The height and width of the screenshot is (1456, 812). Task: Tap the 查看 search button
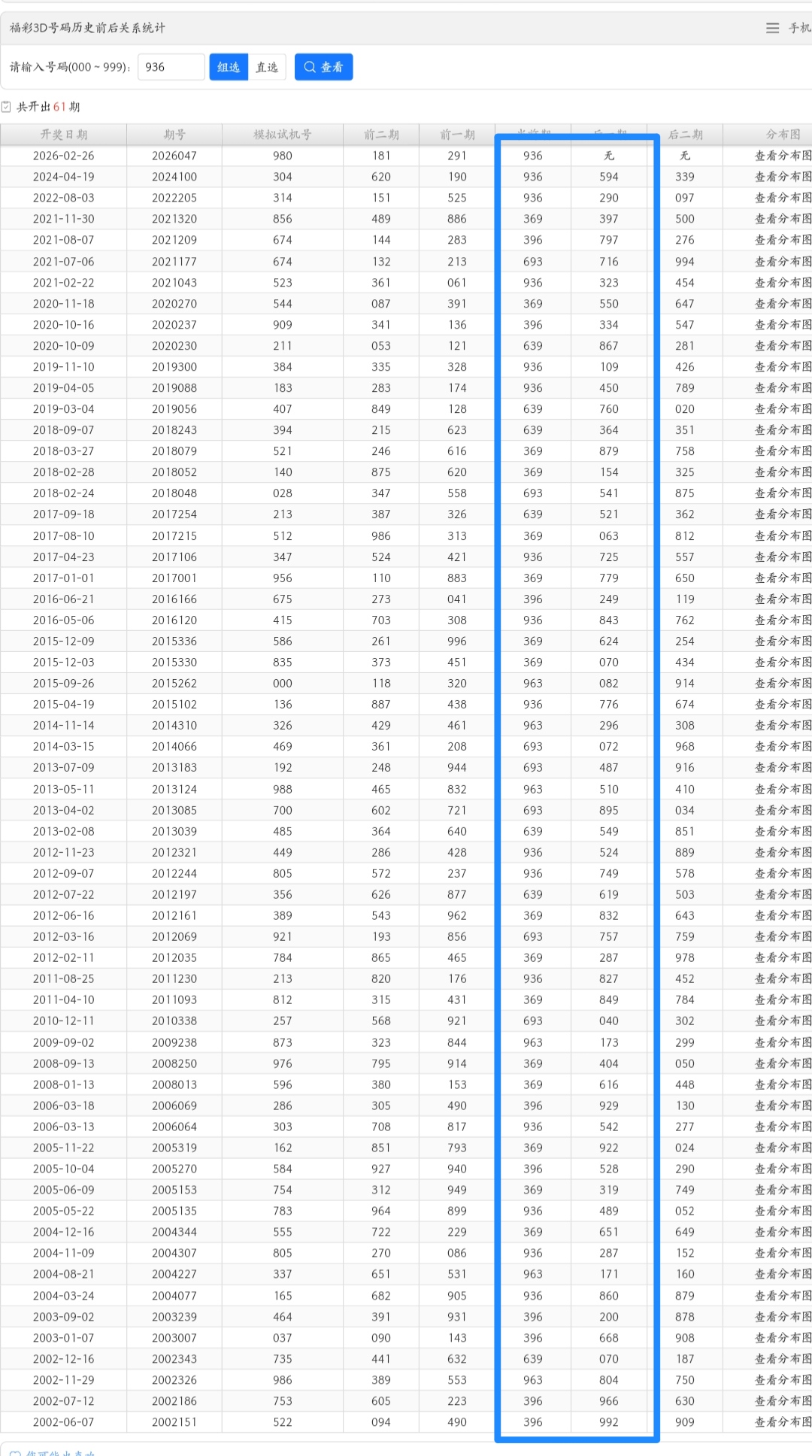323,67
